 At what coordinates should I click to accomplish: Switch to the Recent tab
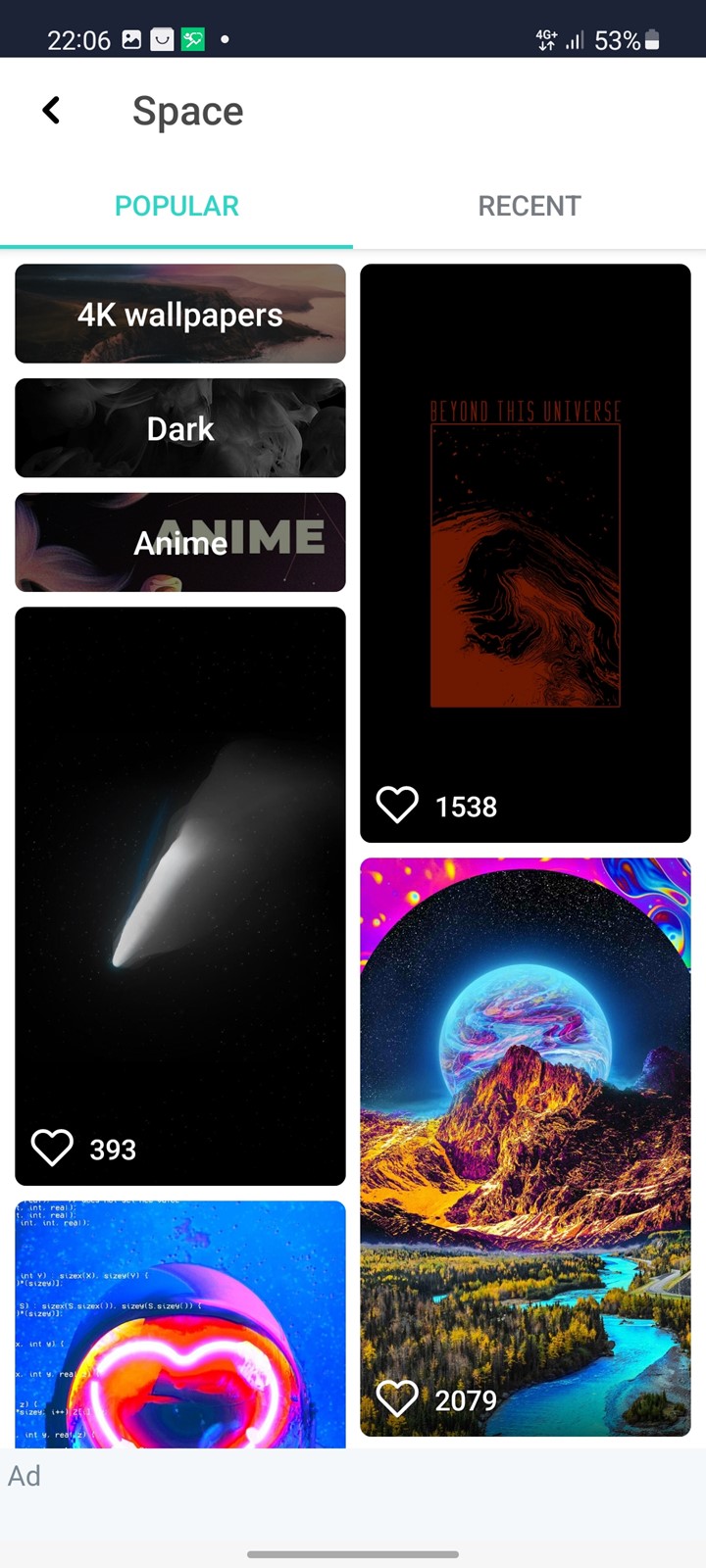coord(529,206)
